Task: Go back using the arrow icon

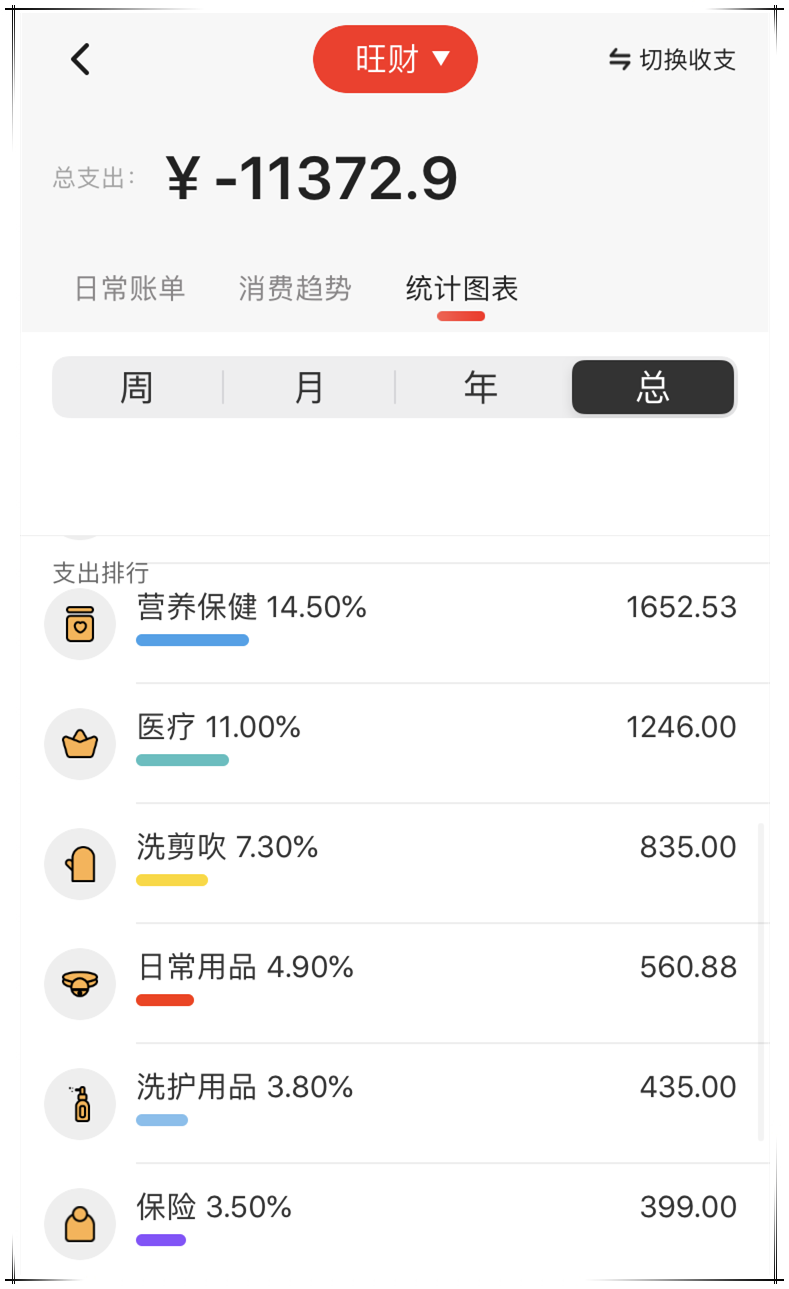Action: (81, 60)
